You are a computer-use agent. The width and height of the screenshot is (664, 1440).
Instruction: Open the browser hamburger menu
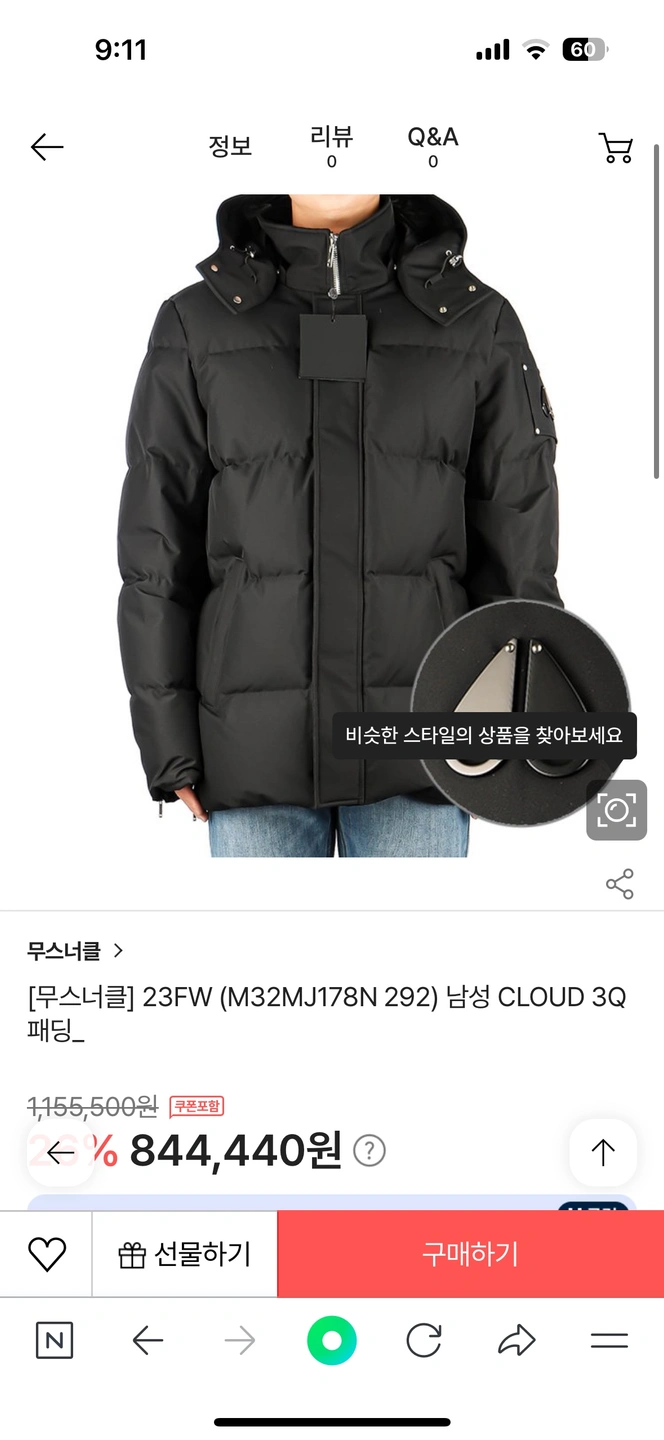point(609,1340)
